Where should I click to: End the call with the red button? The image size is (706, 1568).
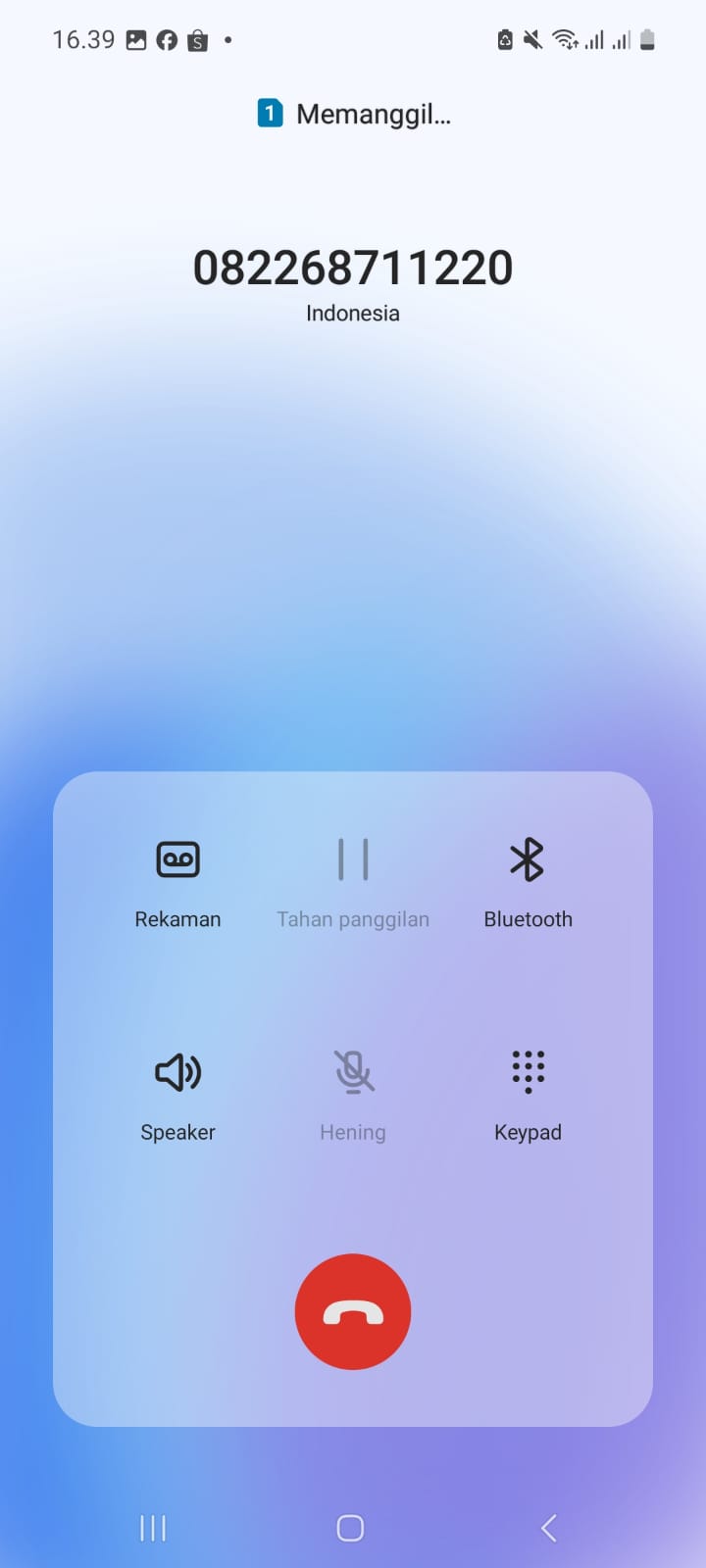(x=353, y=1311)
